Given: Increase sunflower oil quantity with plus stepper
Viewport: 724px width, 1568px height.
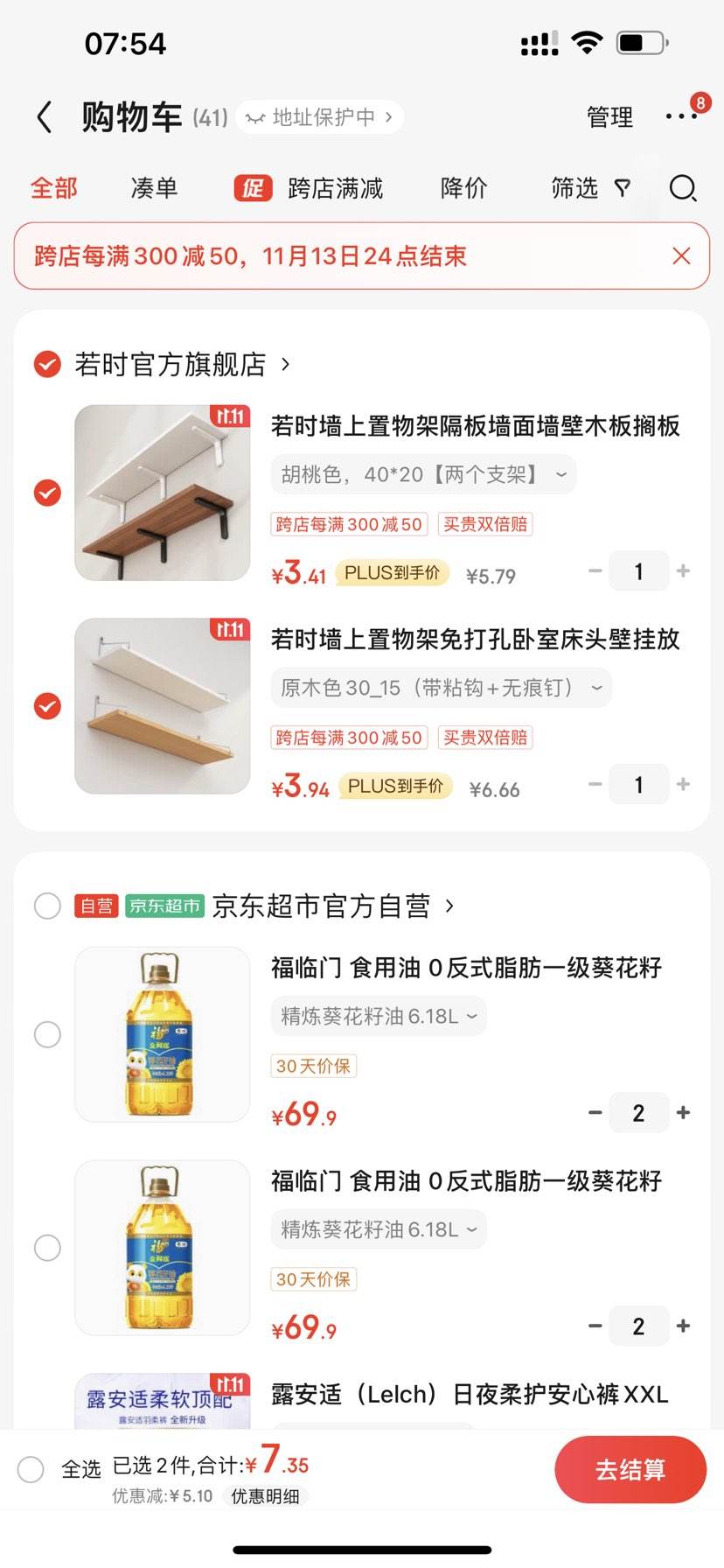Looking at the screenshot, I should [683, 1112].
